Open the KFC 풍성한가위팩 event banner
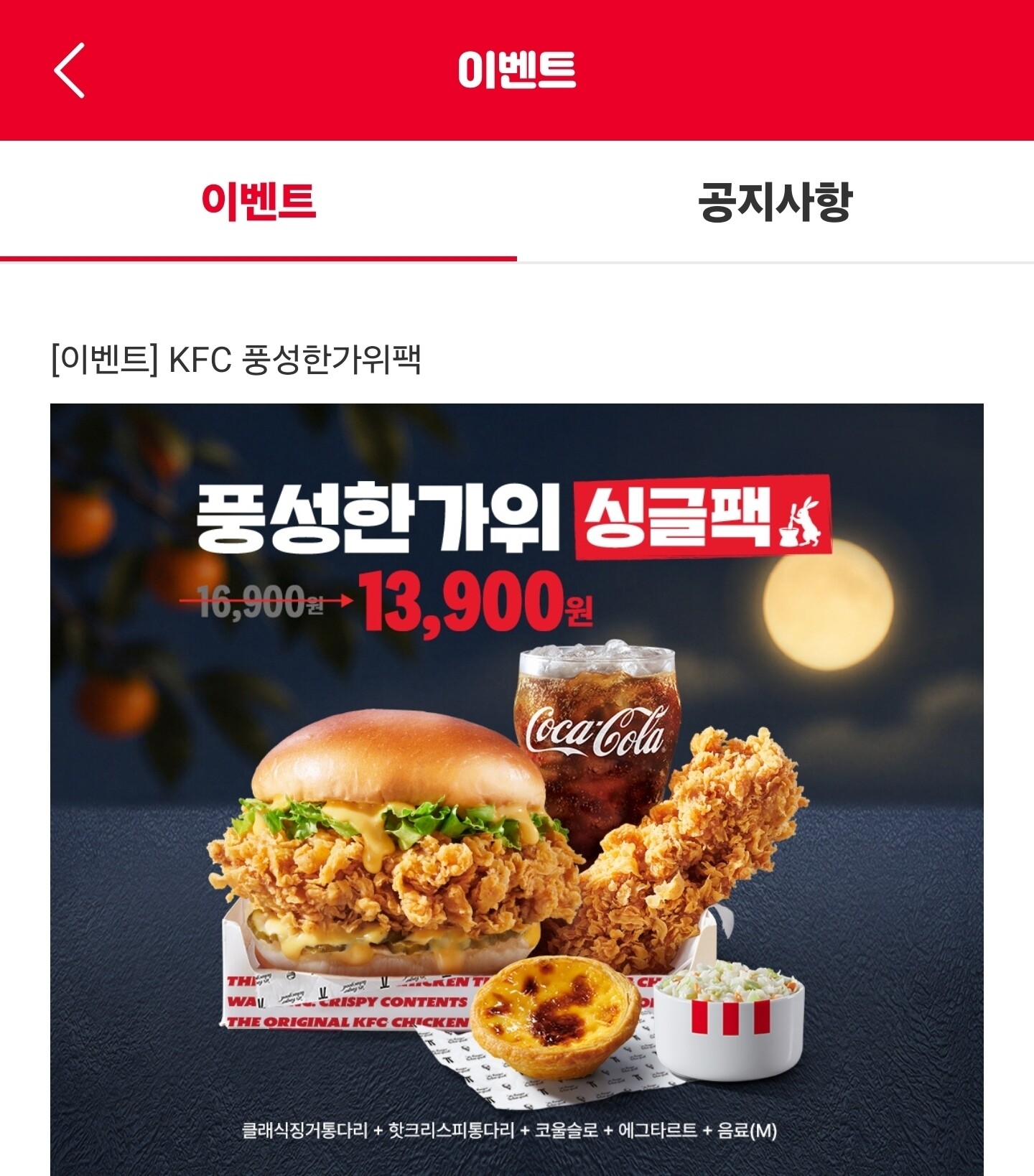Screen dimensions: 1034x1176 (x=517, y=790)
